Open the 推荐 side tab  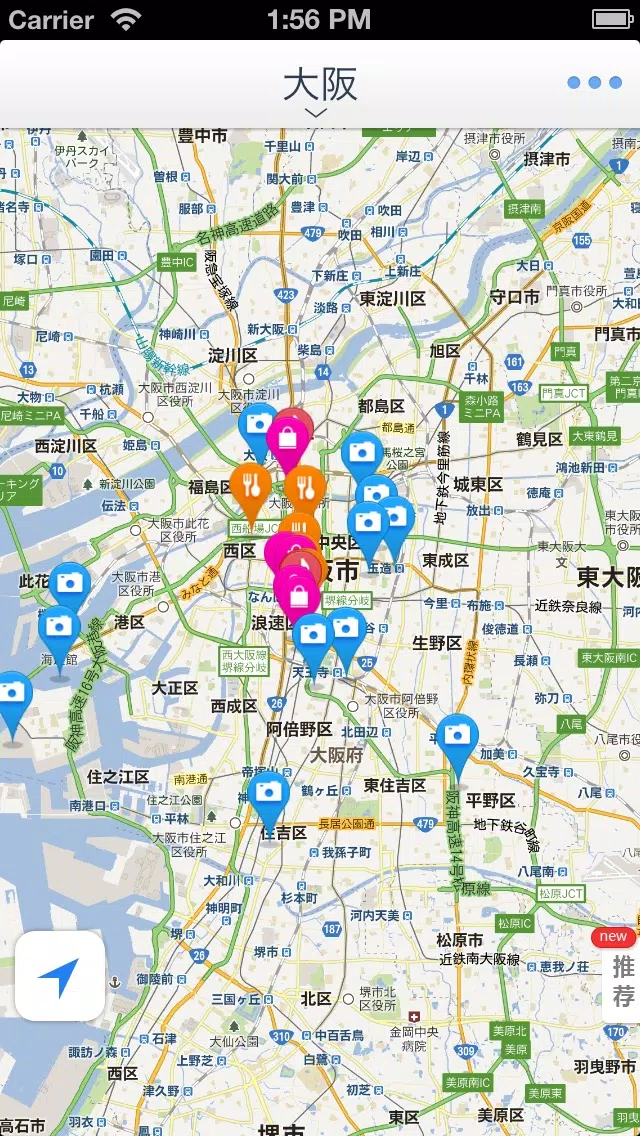pyautogui.click(x=622, y=982)
